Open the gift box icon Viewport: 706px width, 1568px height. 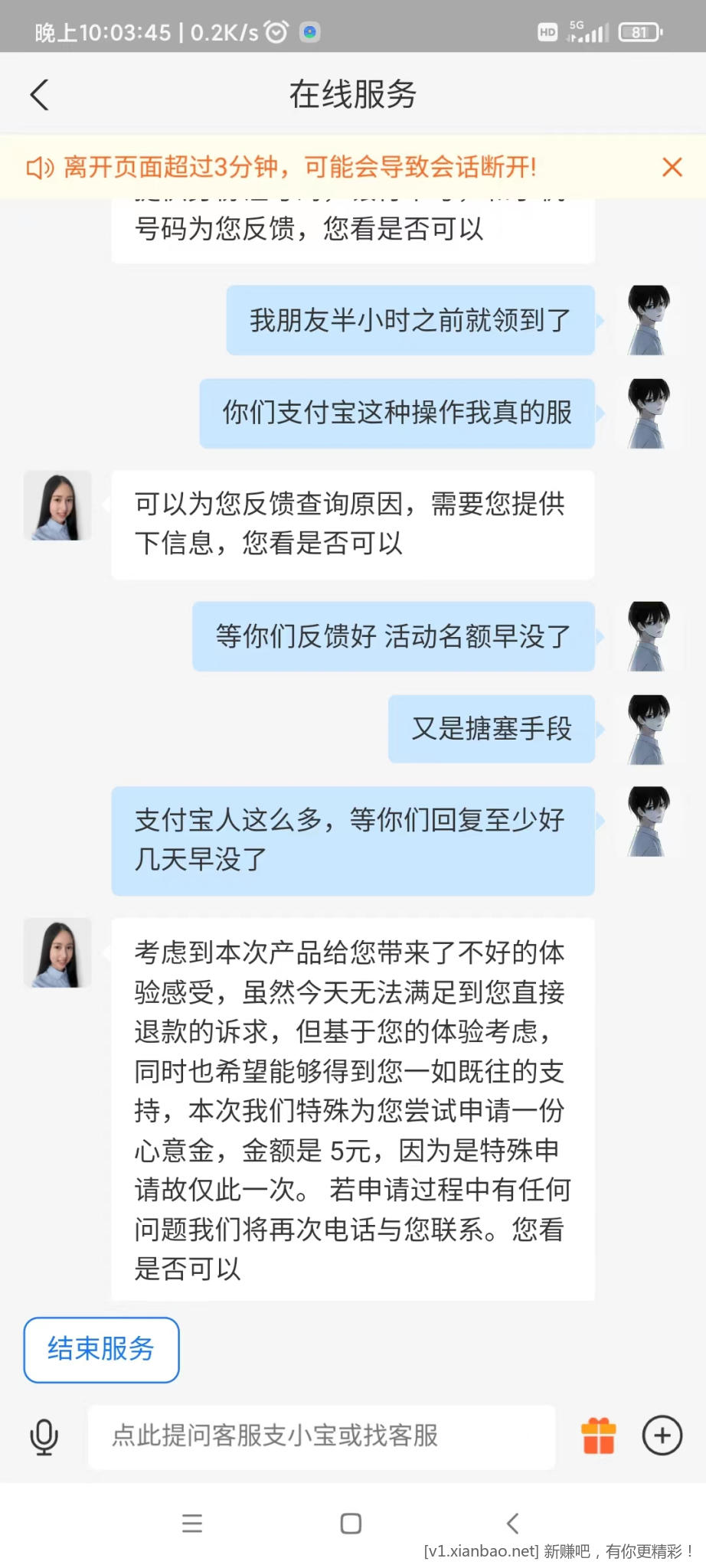coord(598,1436)
